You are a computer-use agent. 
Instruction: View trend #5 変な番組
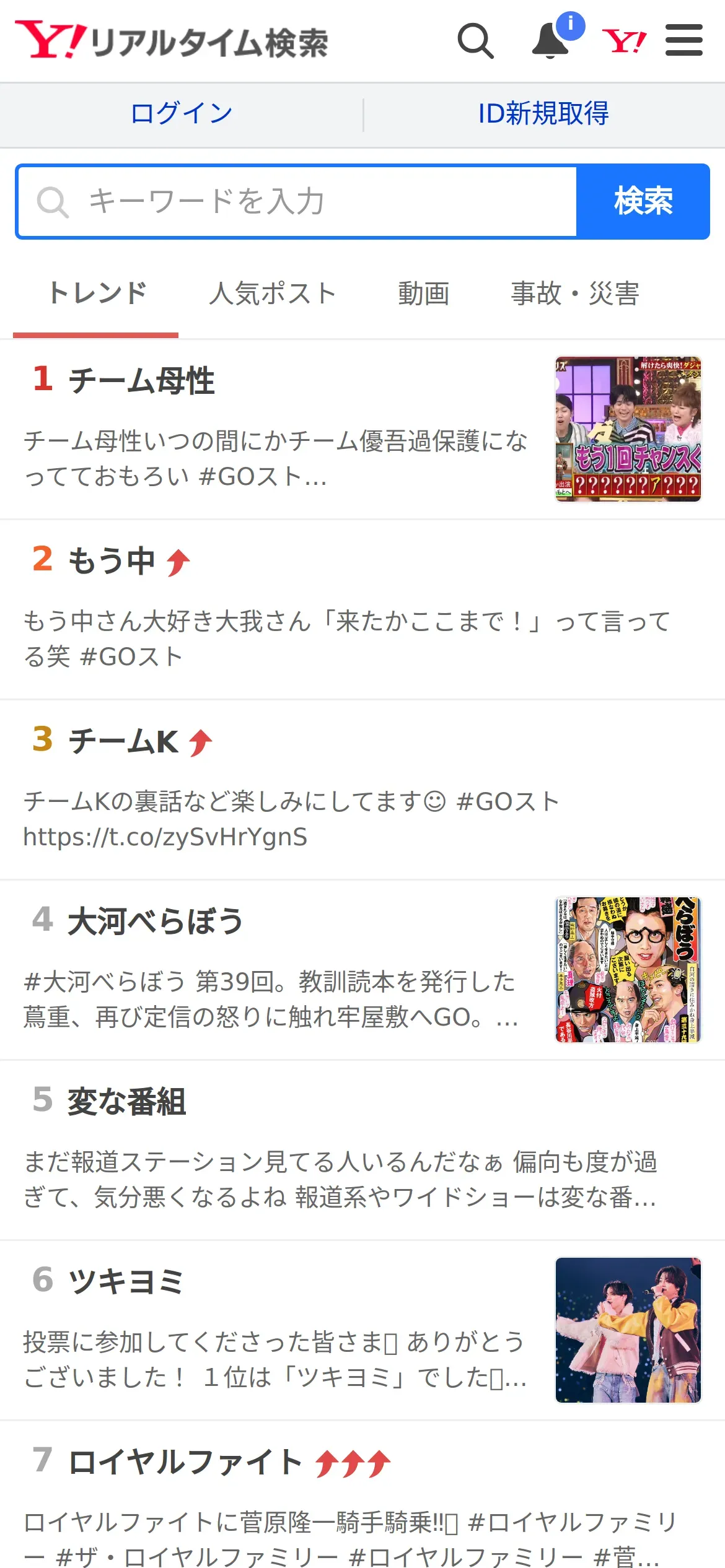point(127,1102)
